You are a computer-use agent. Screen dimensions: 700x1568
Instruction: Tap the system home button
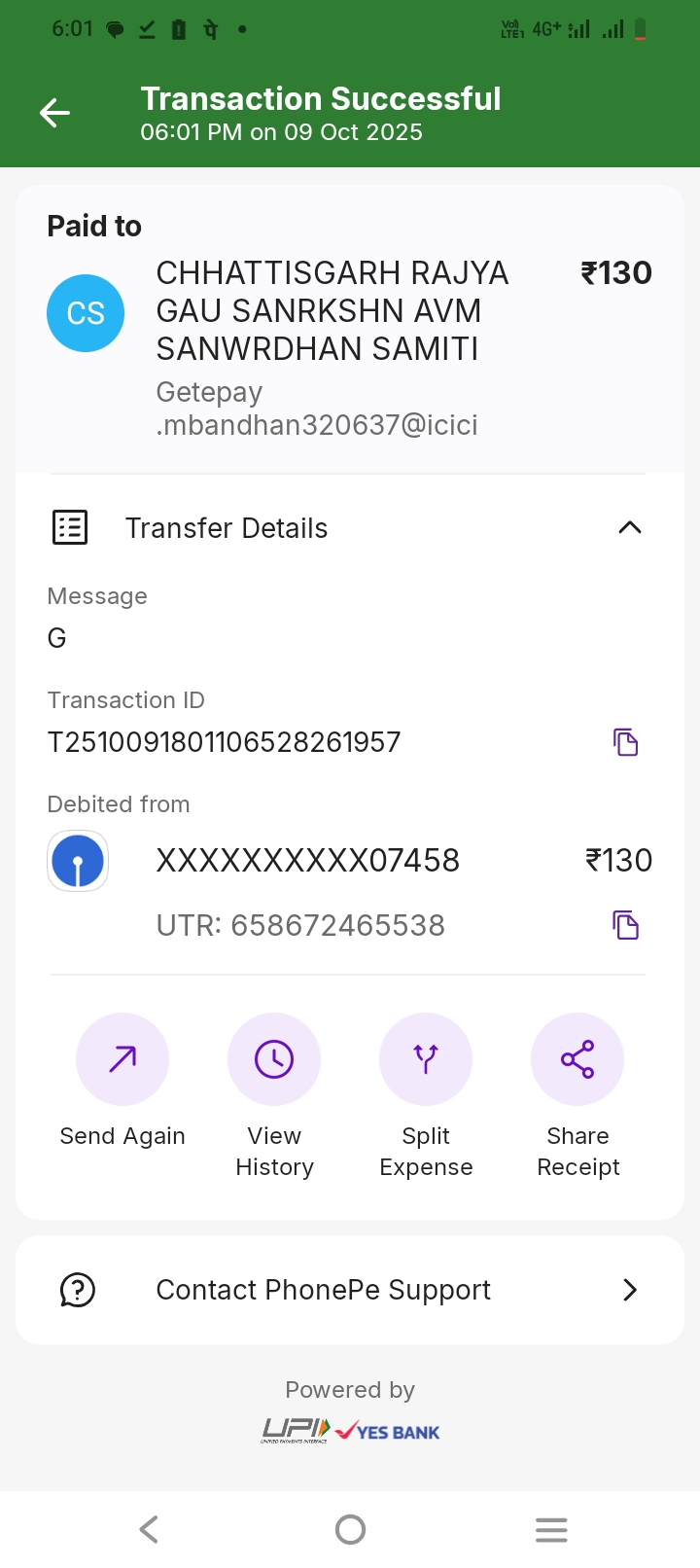[x=350, y=1530]
